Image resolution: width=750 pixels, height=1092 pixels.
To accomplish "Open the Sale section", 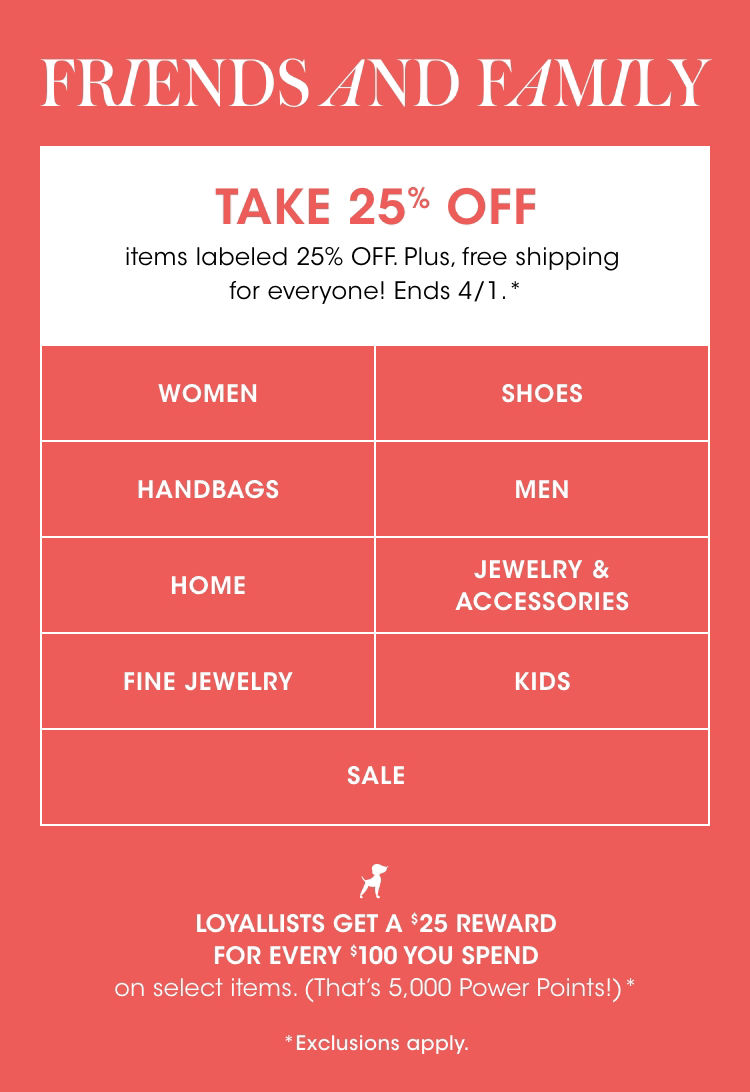I will (375, 776).
